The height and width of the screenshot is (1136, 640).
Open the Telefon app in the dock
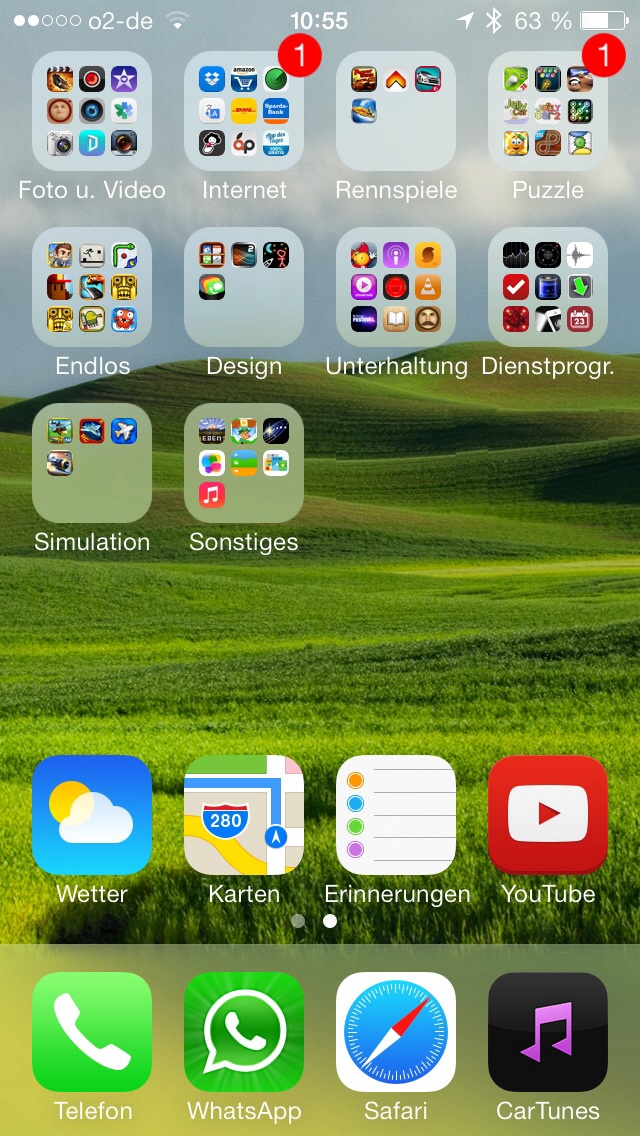point(92,1032)
